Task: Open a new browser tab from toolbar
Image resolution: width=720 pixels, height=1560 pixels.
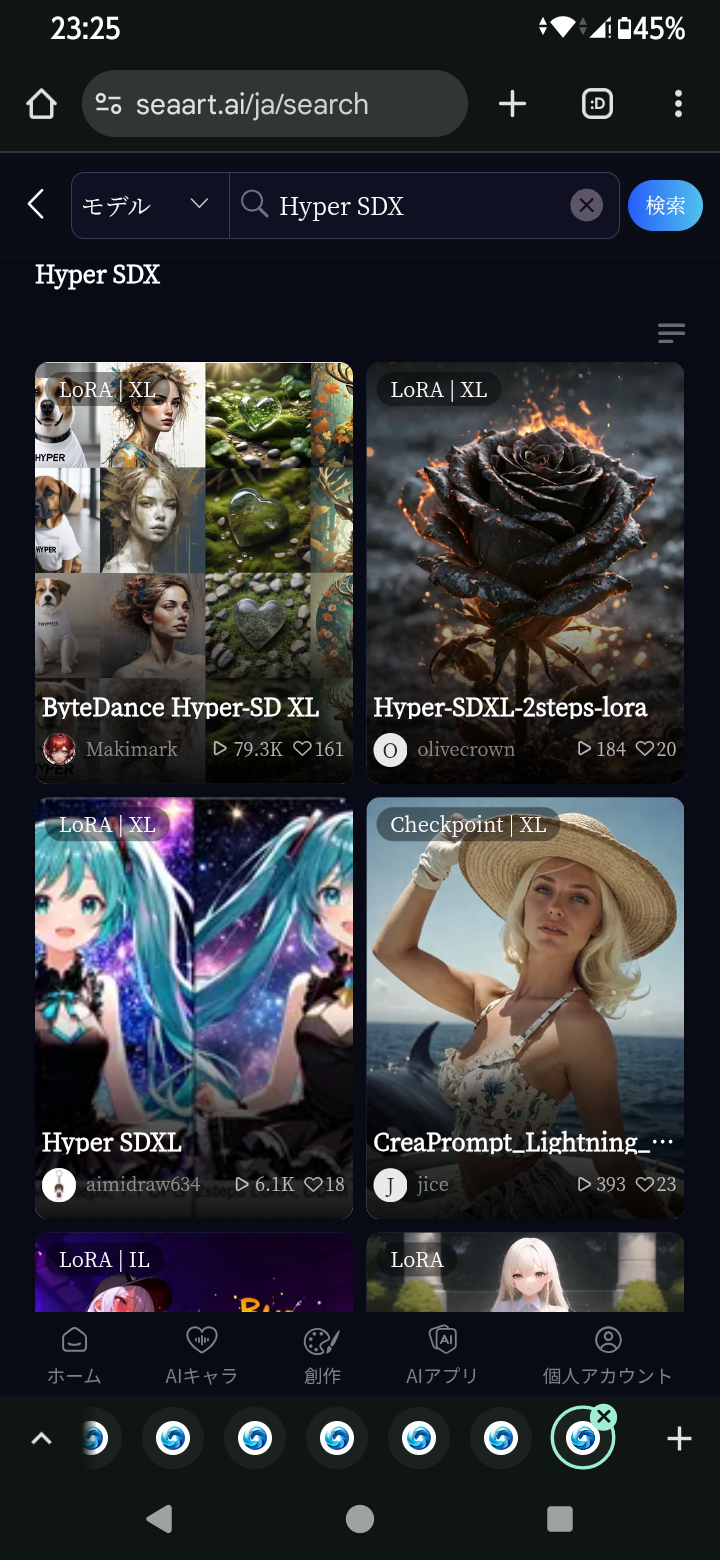Action: pyautogui.click(x=512, y=104)
